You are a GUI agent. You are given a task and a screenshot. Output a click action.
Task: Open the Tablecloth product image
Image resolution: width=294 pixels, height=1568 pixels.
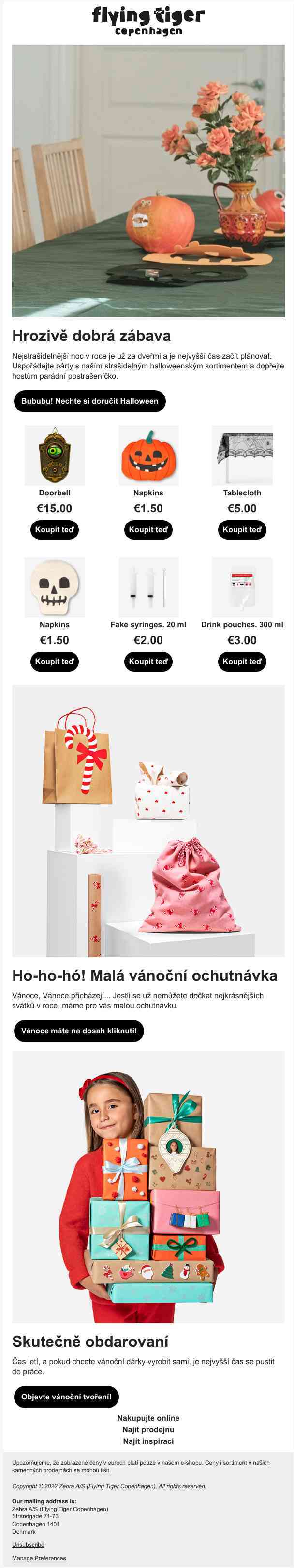coord(242,455)
